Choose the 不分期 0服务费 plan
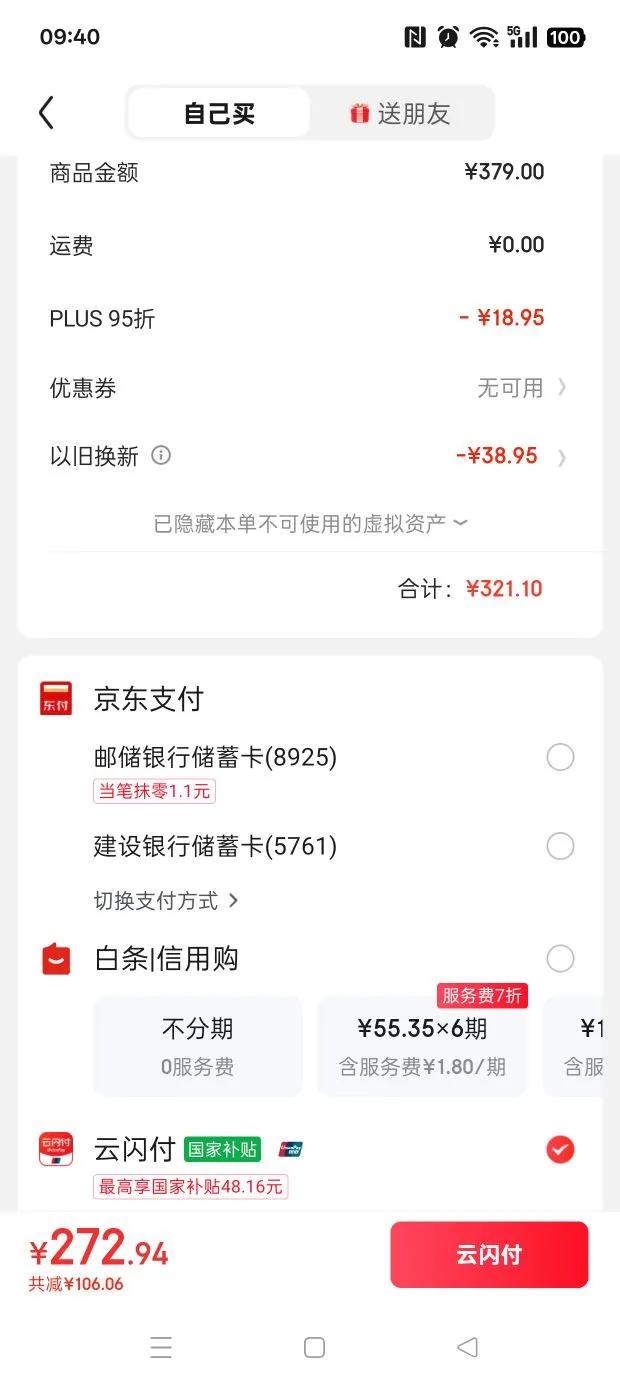Image resolution: width=620 pixels, height=1386 pixels. pos(198,1046)
